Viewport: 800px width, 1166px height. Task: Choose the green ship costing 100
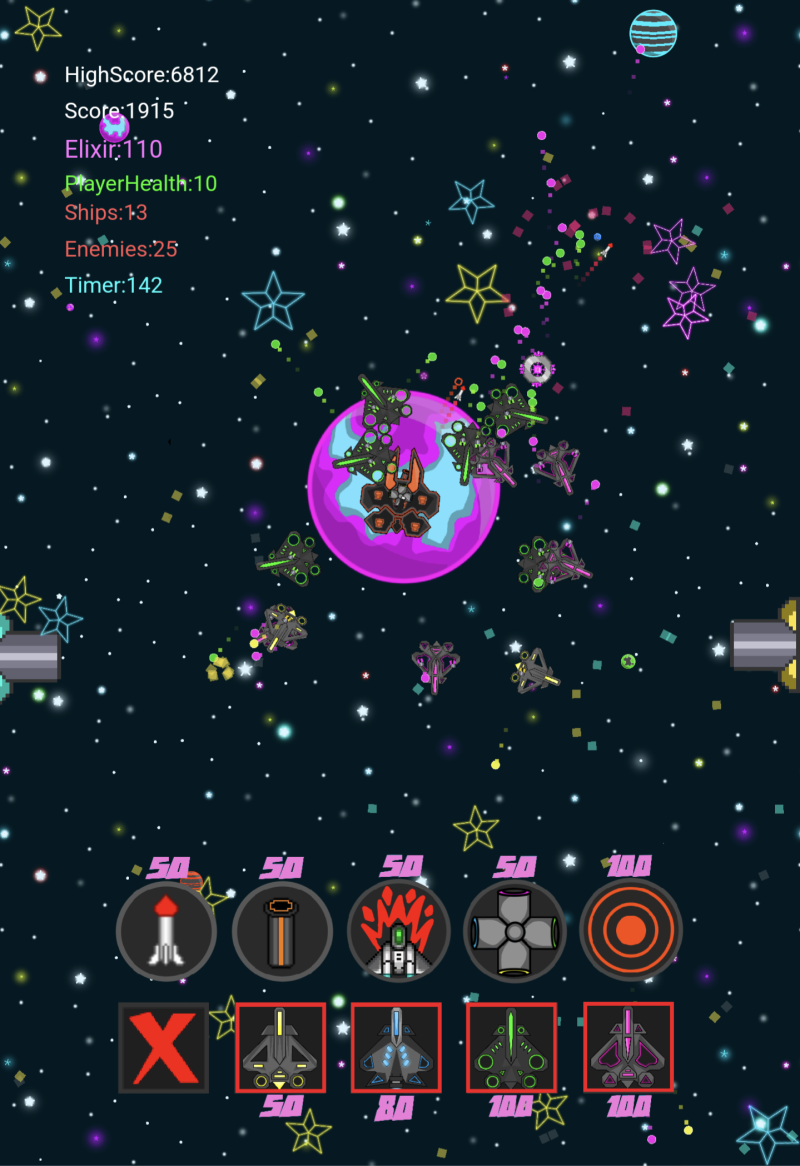click(512, 1047)
